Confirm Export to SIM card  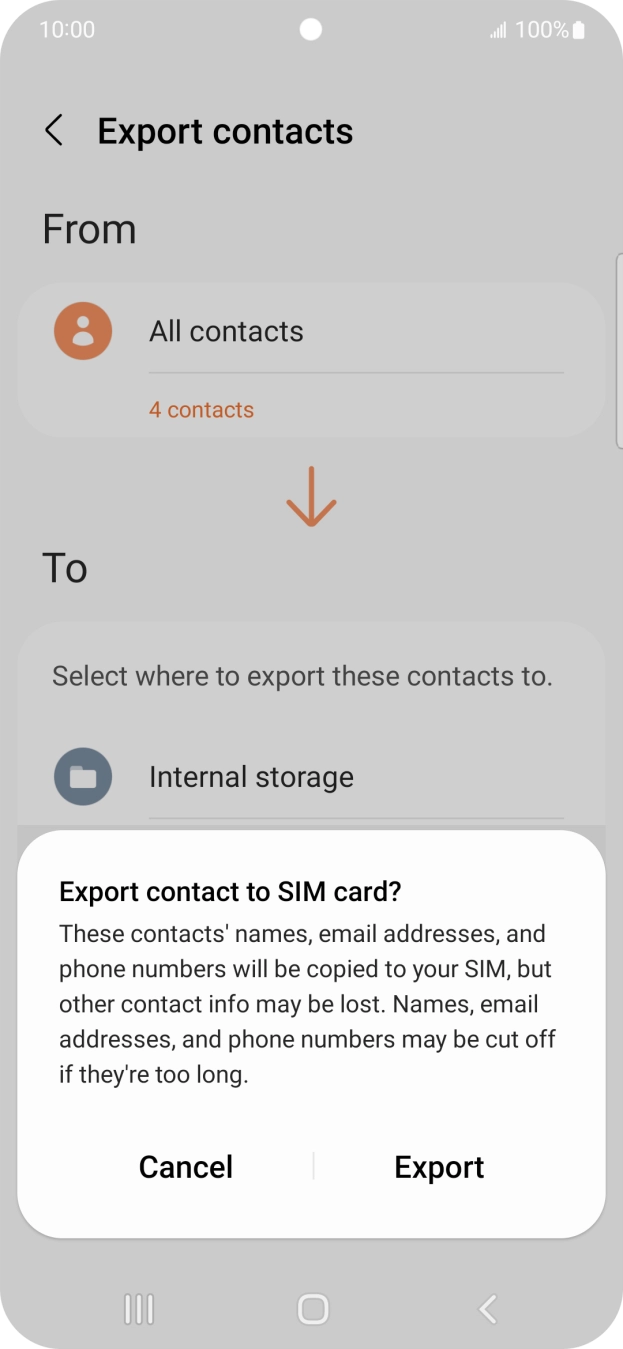pyautogui.click(x=439, y=1167)
